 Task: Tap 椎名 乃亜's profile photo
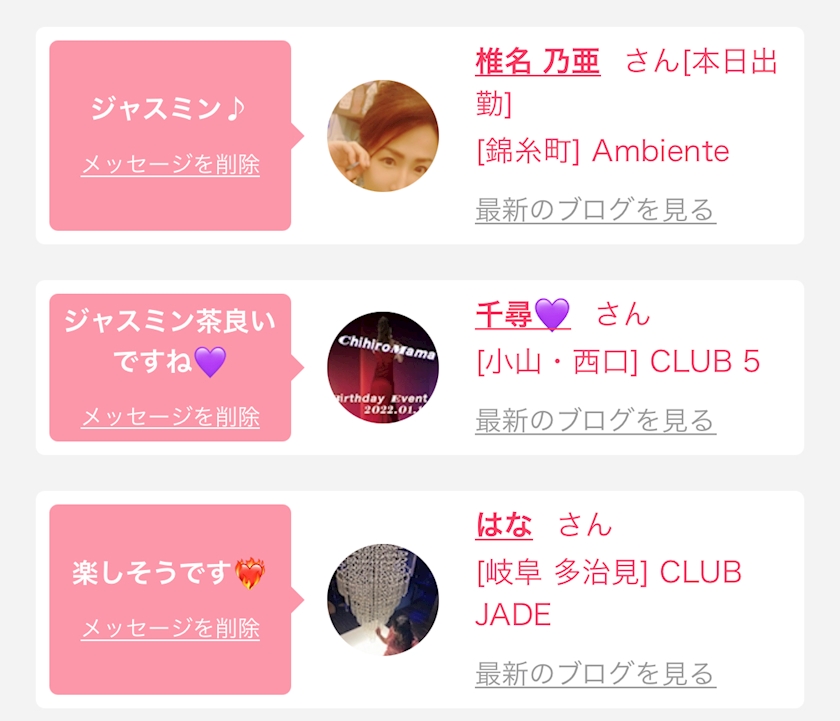tap(383, 136)
